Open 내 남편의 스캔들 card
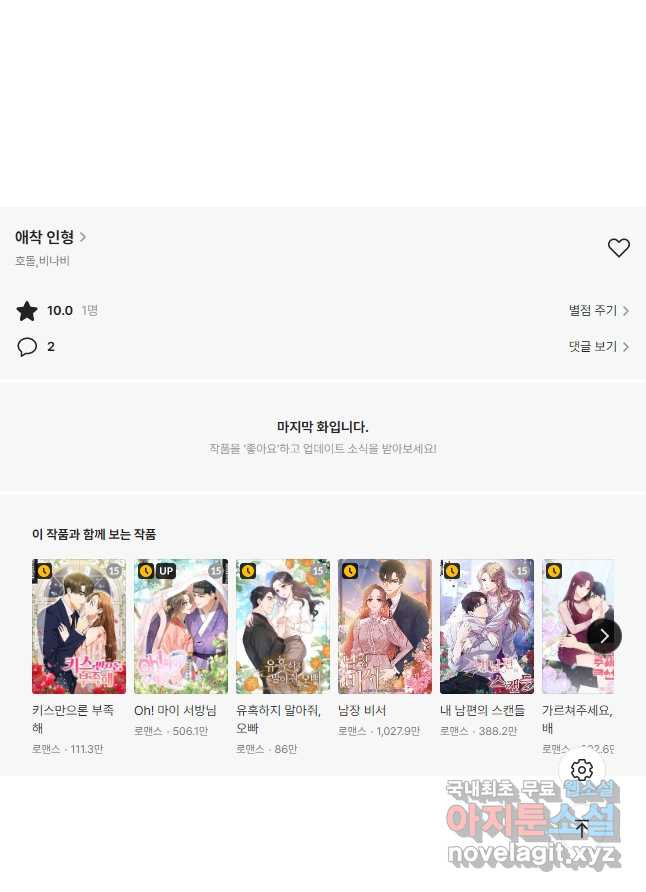This screenshot has height=892, width=646. [487, 627]
